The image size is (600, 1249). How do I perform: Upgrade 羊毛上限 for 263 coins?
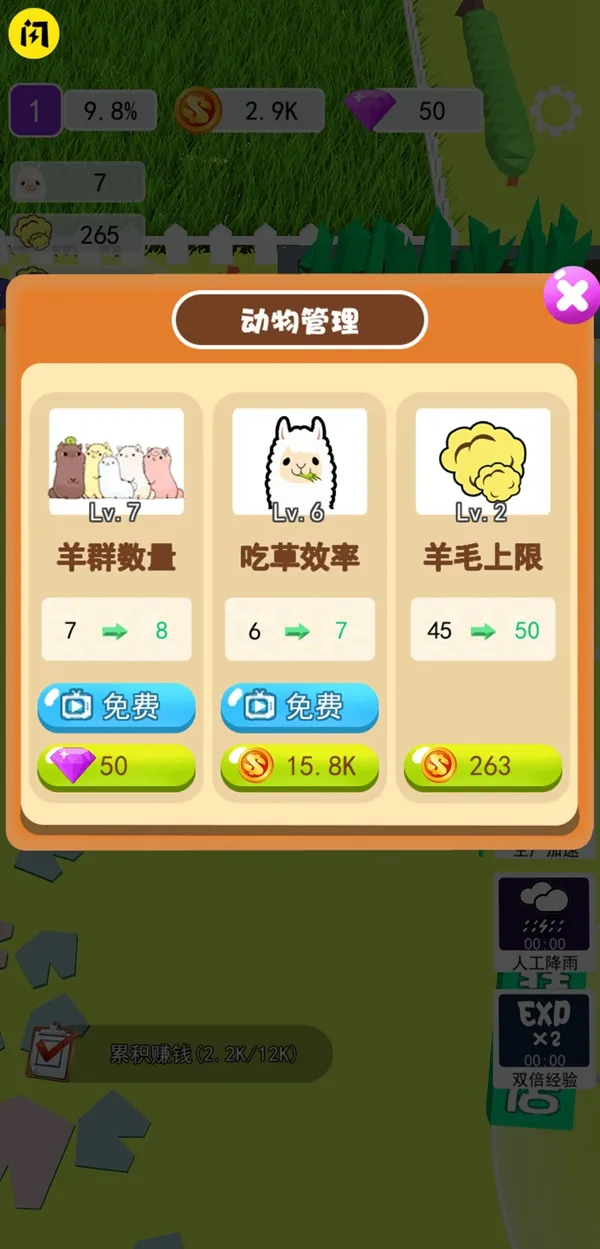483,766
